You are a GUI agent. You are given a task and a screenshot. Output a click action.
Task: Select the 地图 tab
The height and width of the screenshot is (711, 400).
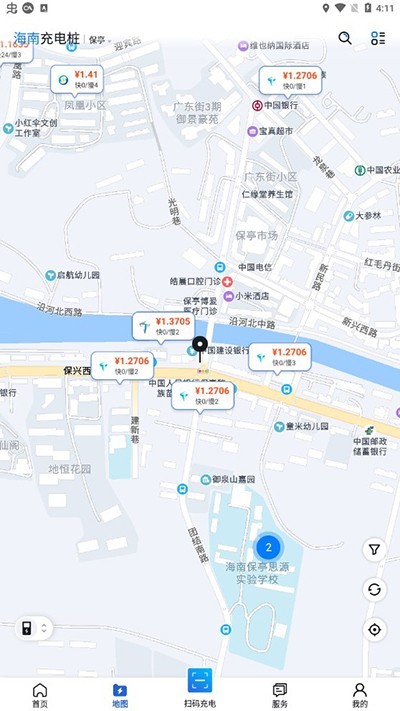pyautogui.click(x=120, y=695)
